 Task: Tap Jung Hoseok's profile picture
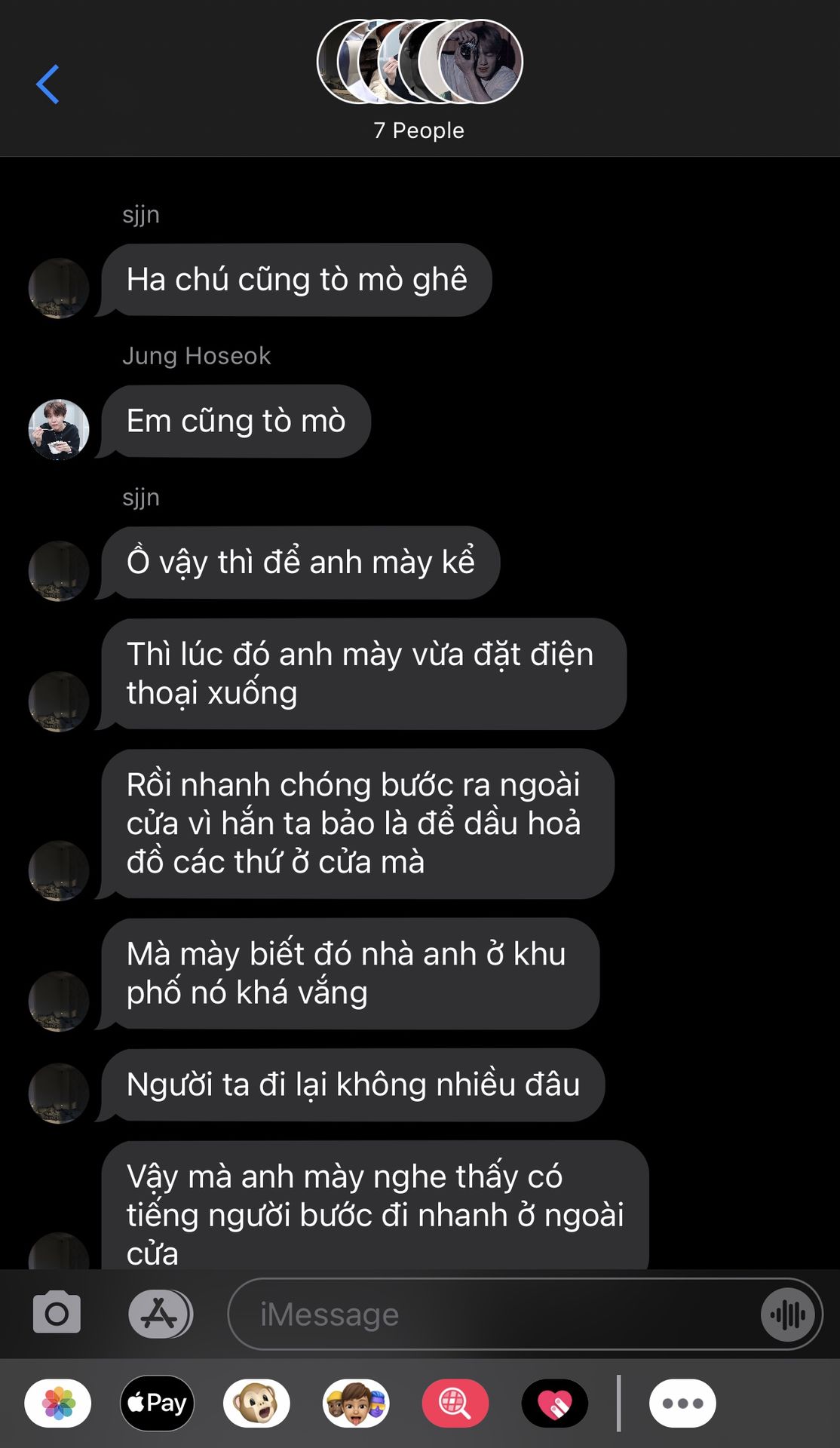pyautogui.click(x=59, y=429)
